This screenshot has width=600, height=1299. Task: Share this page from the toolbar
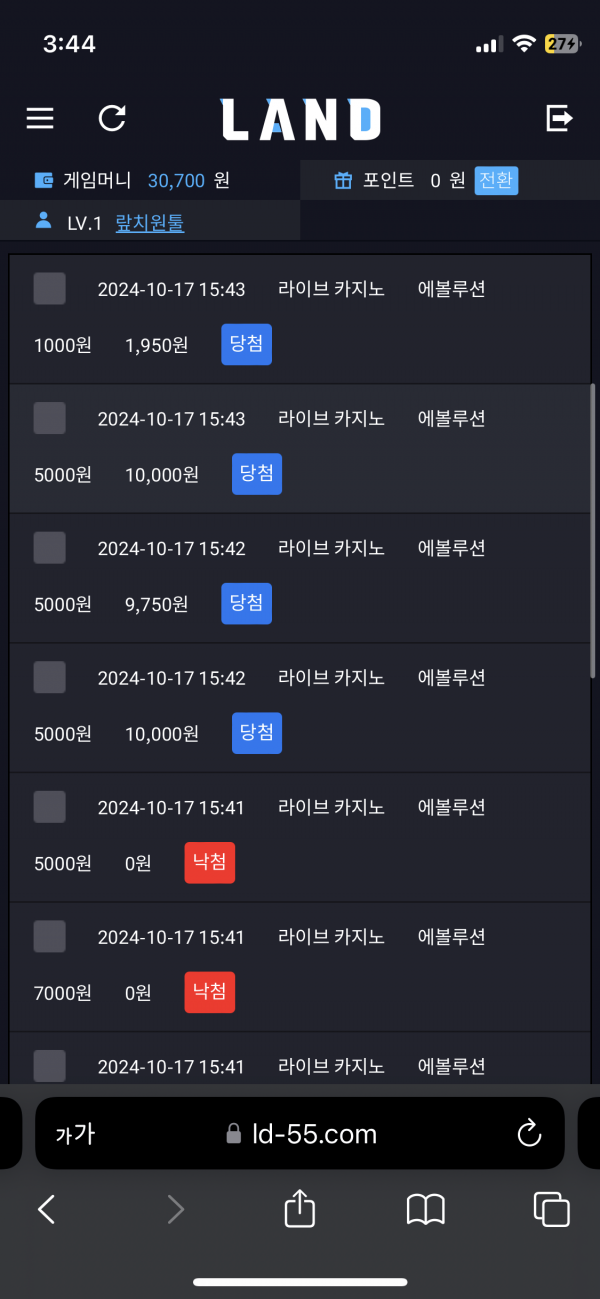tap(300, 1208)
